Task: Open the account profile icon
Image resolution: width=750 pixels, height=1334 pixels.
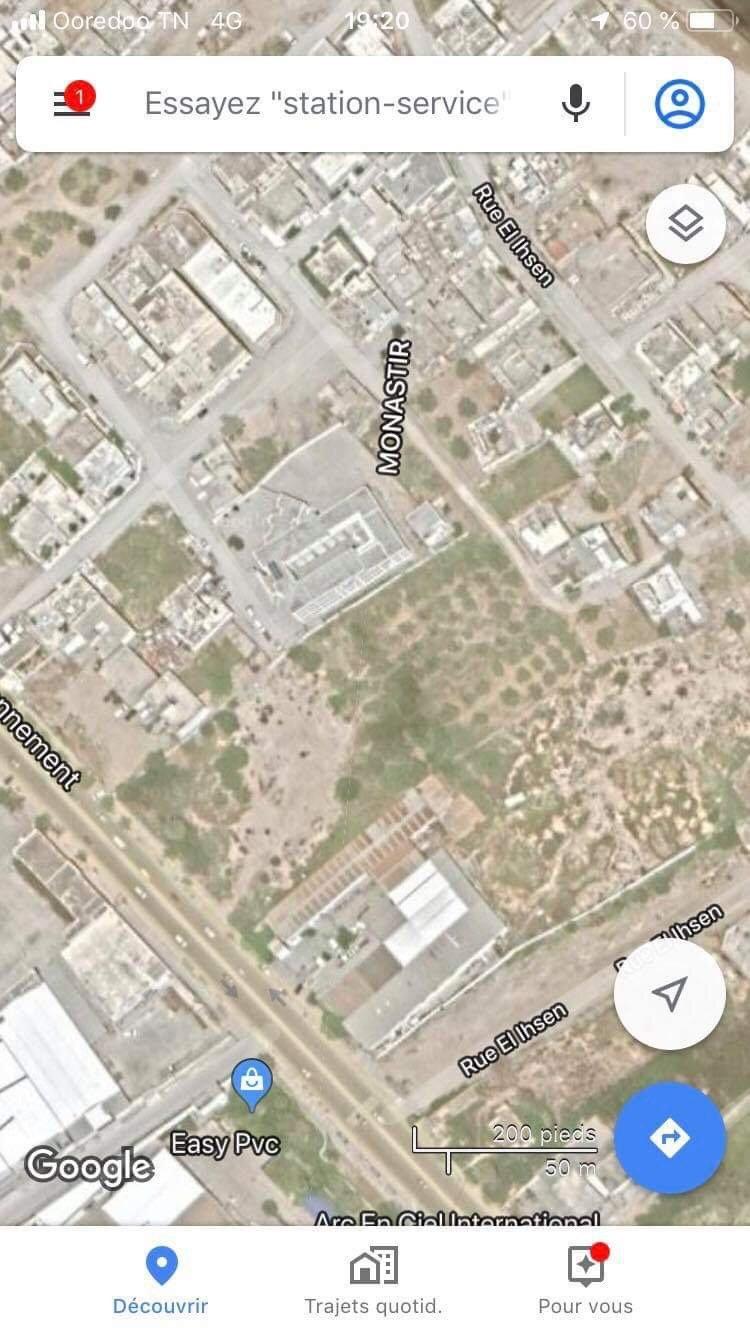Action: pos(680,103)
